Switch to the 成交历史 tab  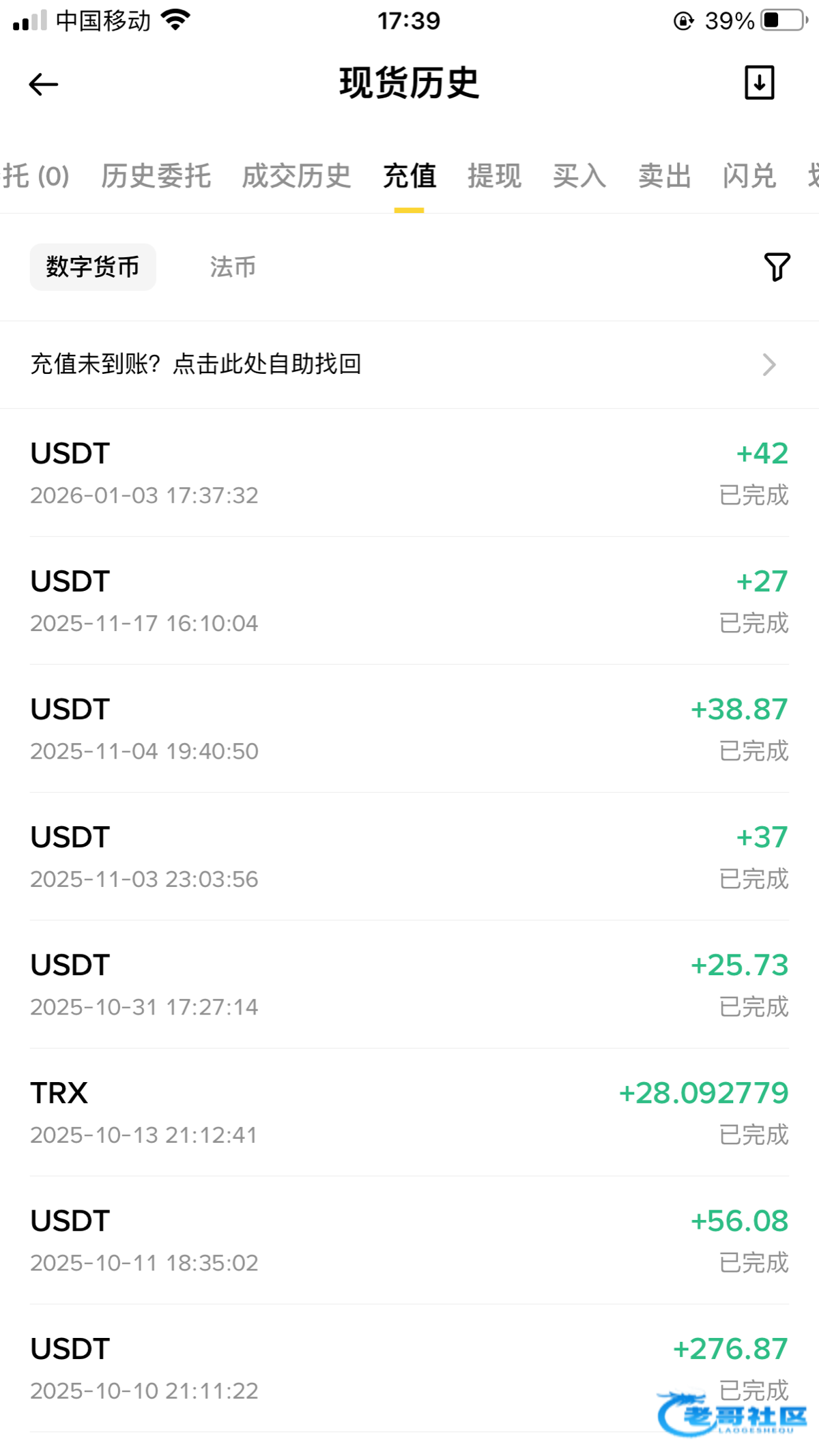pyautogui.click(x=296, y=176)
